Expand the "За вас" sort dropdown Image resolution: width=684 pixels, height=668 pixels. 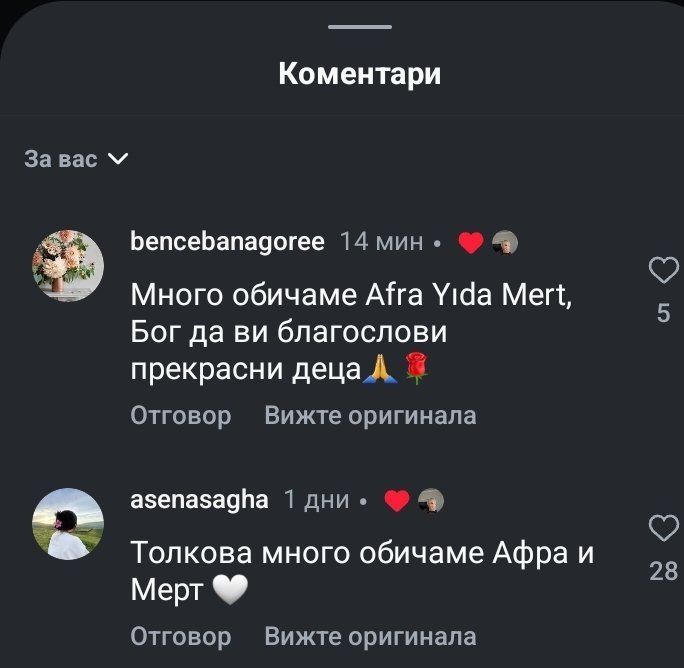point(76,159)
